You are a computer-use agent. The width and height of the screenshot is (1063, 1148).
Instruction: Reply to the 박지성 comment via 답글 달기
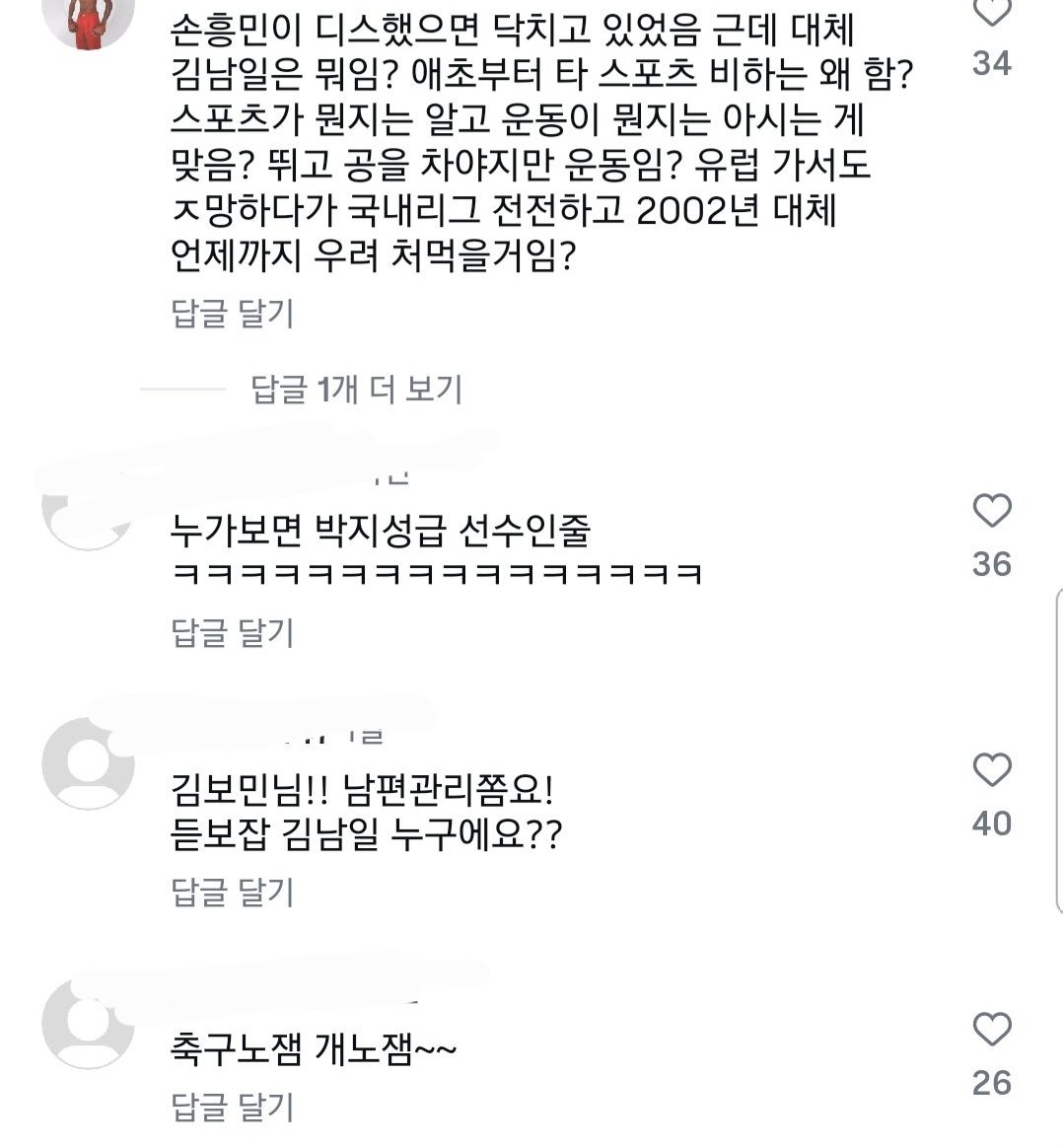(230, 635)
